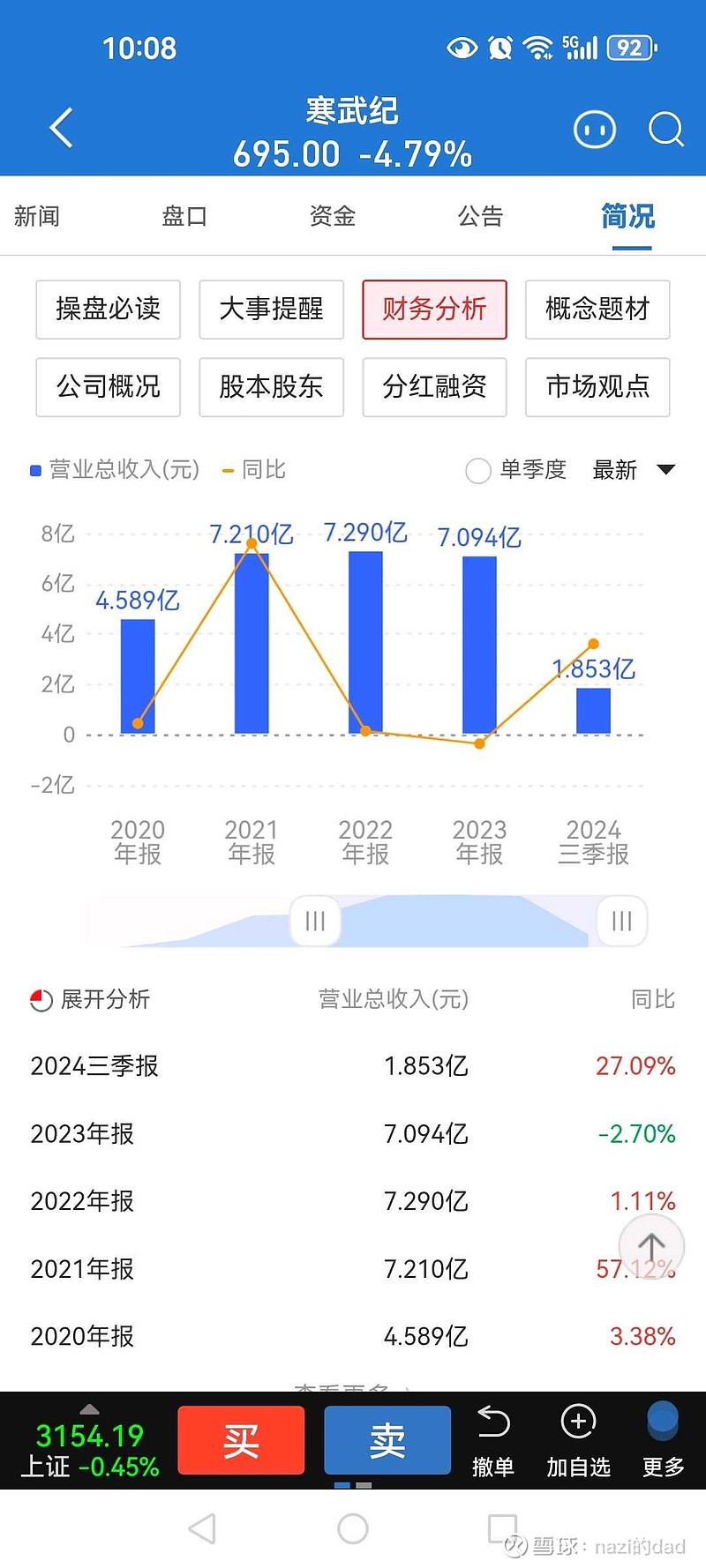The width and height of the screenshot is (706, 1568).
Task: Expand the 展开分析 analysis section
Action: pos(88,1000)
